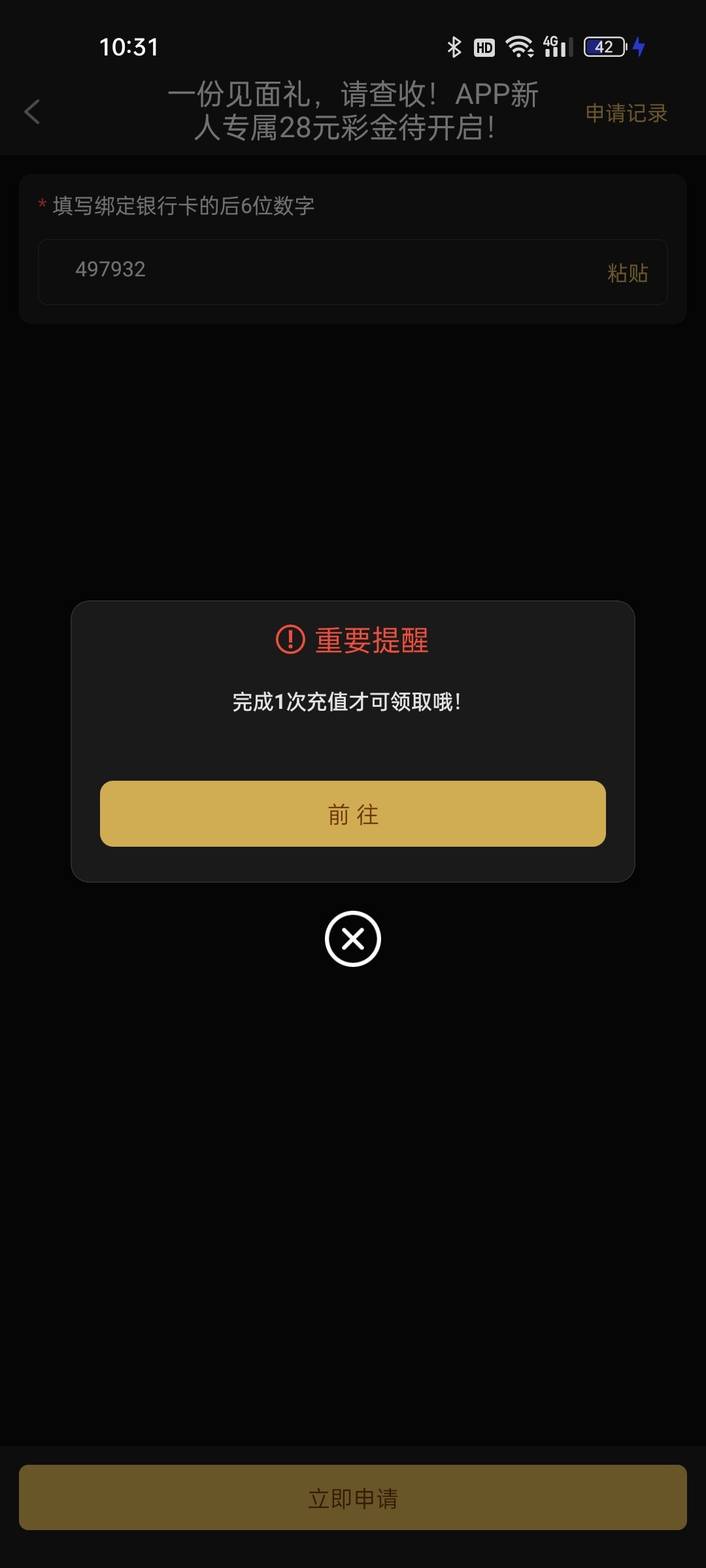
Task: Tap the clock showing 10:31
Action: [x=129, y=47]
